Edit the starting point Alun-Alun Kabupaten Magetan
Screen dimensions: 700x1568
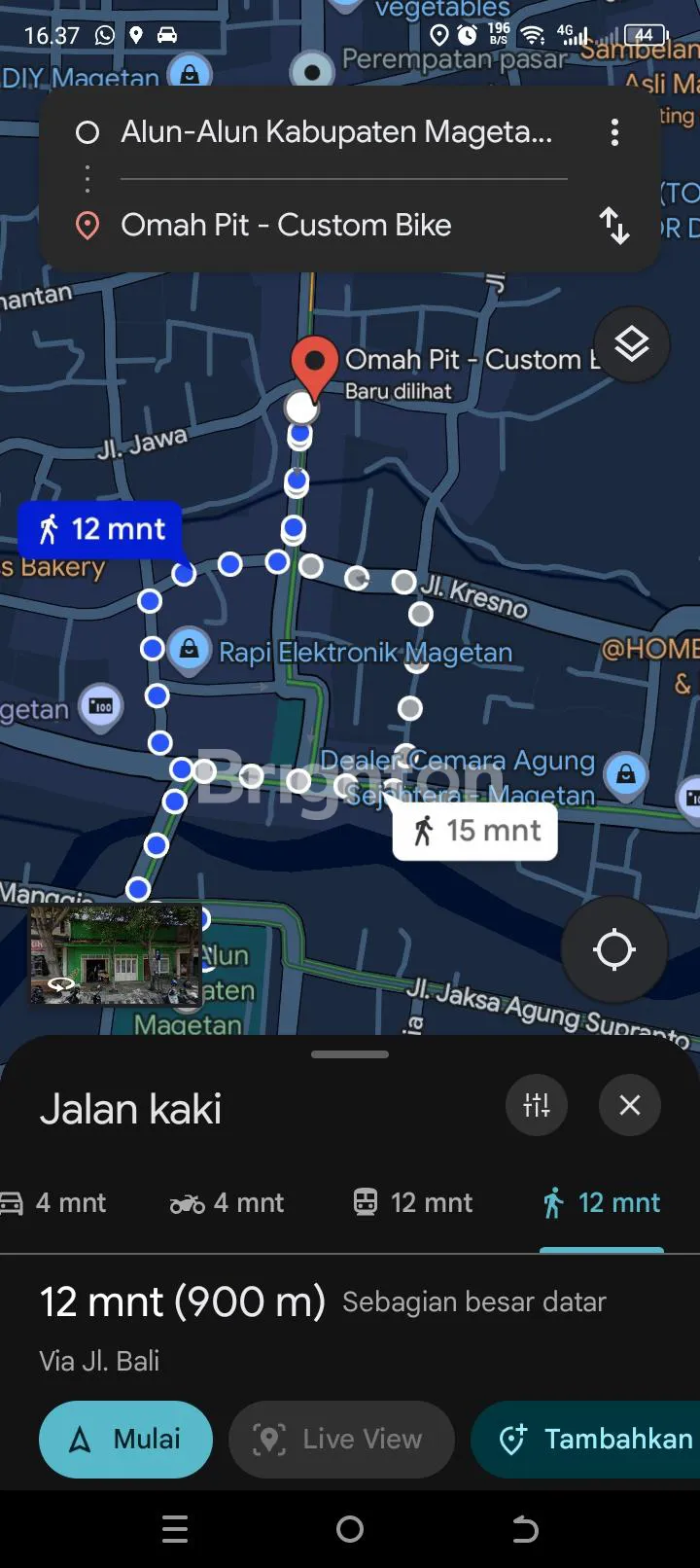[x=335, y=132]
